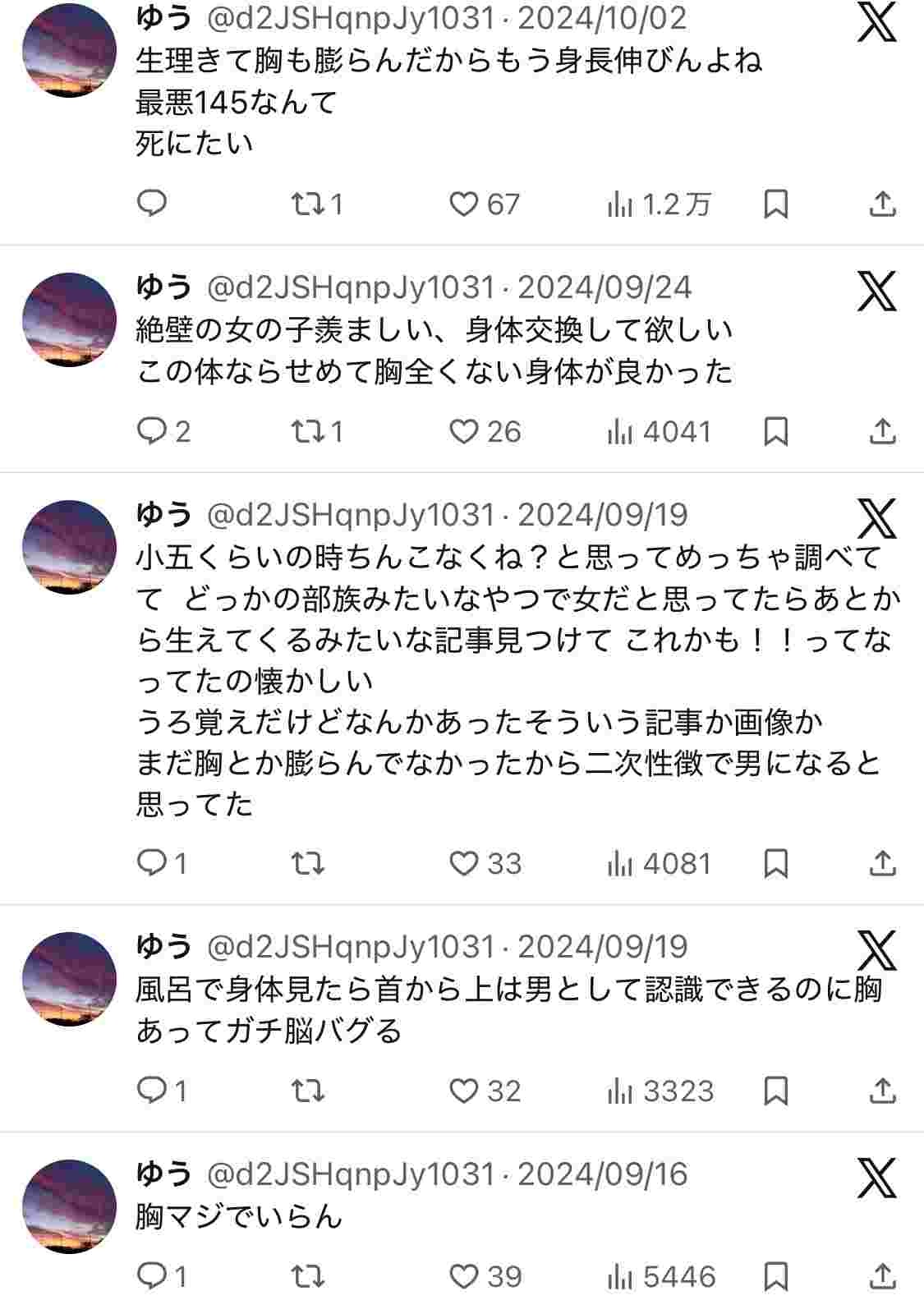Repost the post with 4081 views

[x=308, y=863]
